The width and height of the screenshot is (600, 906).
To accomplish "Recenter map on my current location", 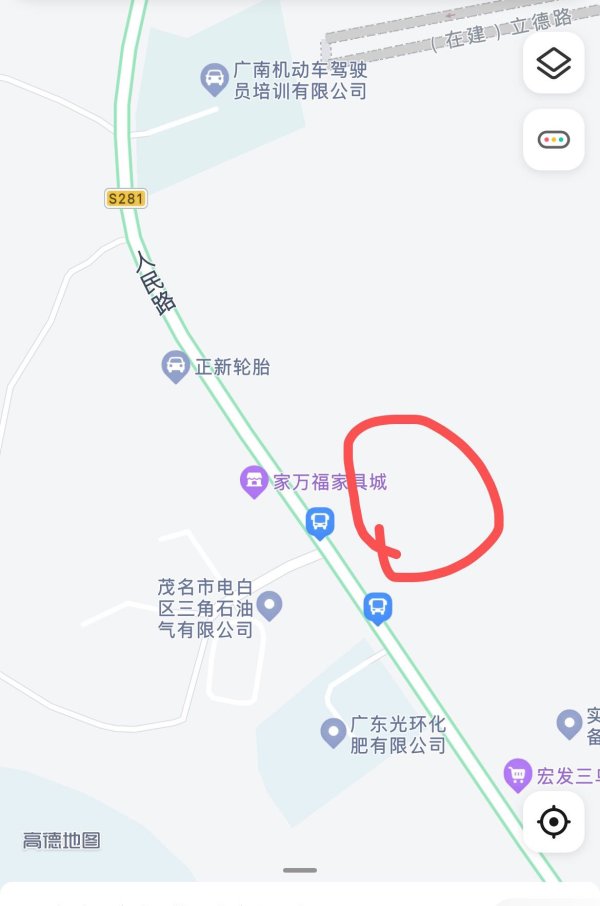I will (553, 822).
